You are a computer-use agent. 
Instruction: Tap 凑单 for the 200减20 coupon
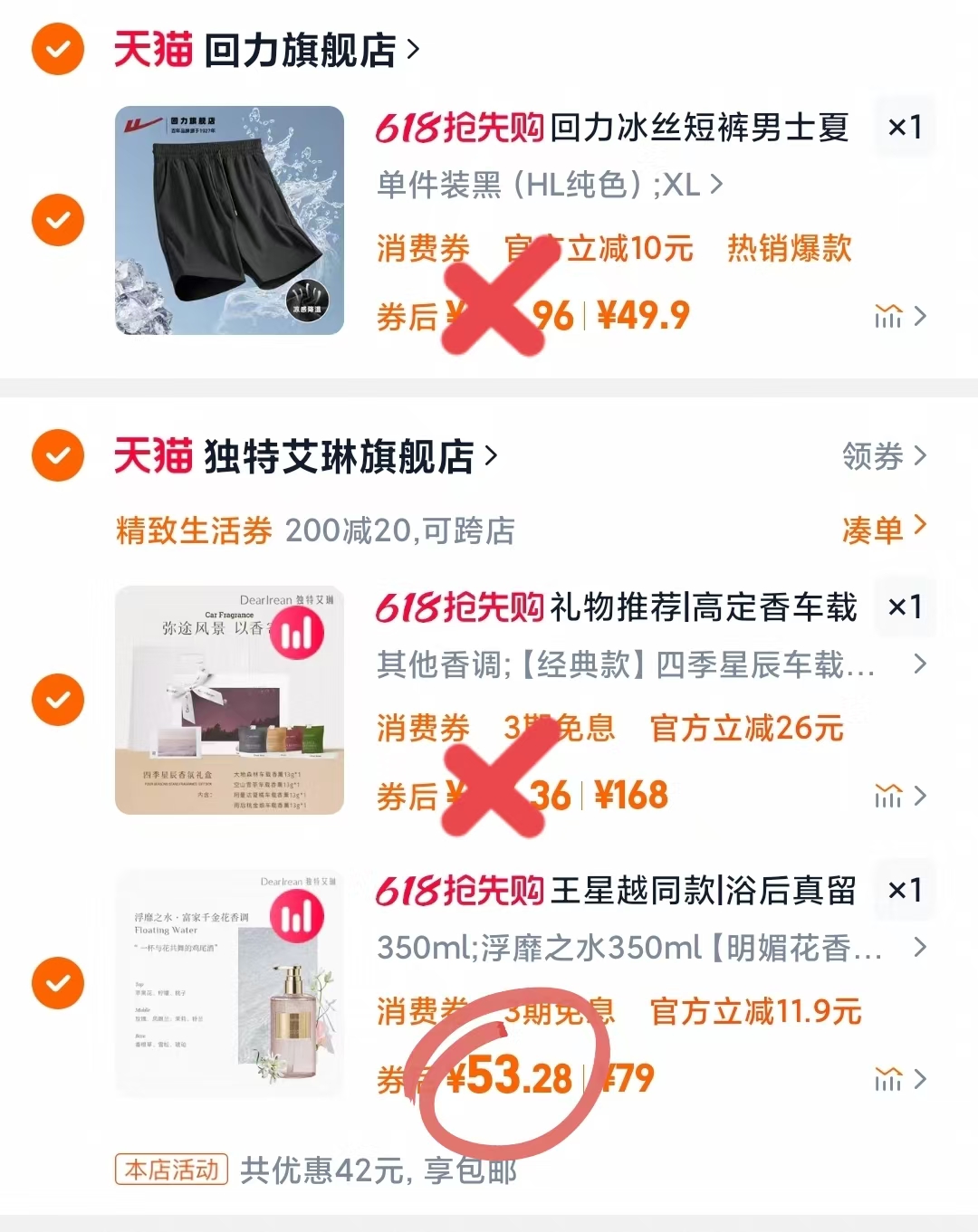884,530
